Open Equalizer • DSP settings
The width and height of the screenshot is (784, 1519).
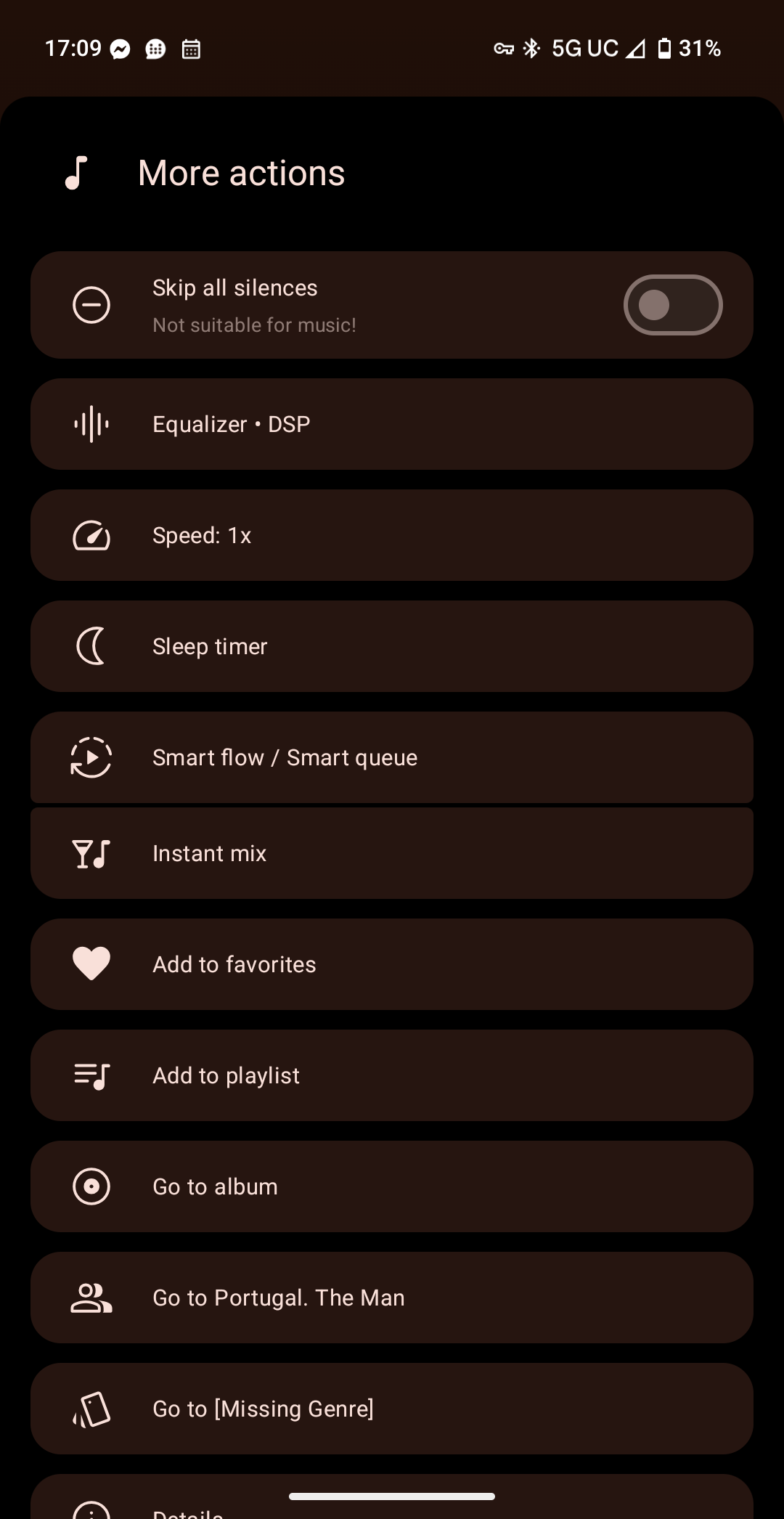[391, 424]
